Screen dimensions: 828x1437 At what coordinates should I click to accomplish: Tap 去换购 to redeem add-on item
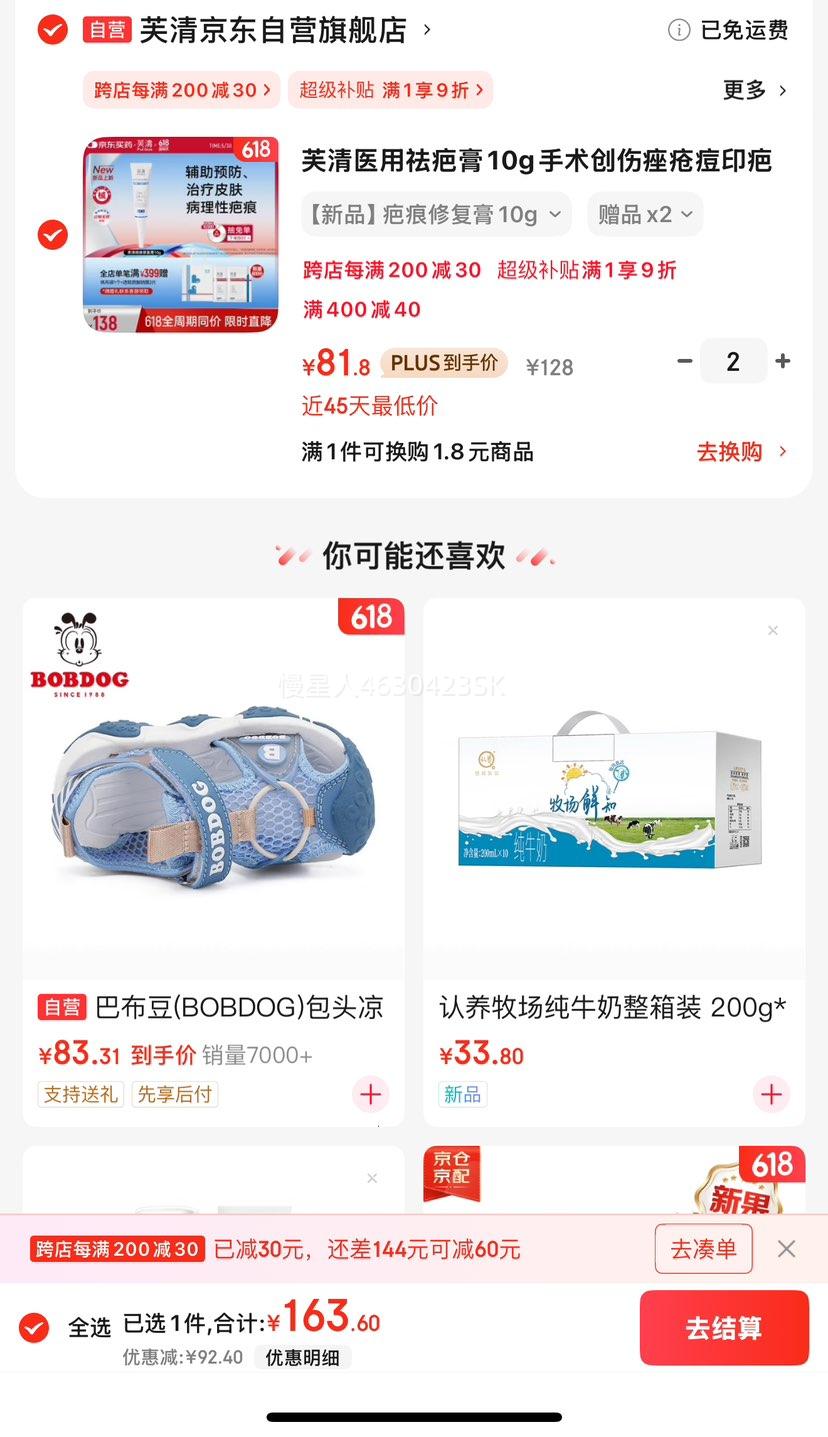[x=742, y=452]
